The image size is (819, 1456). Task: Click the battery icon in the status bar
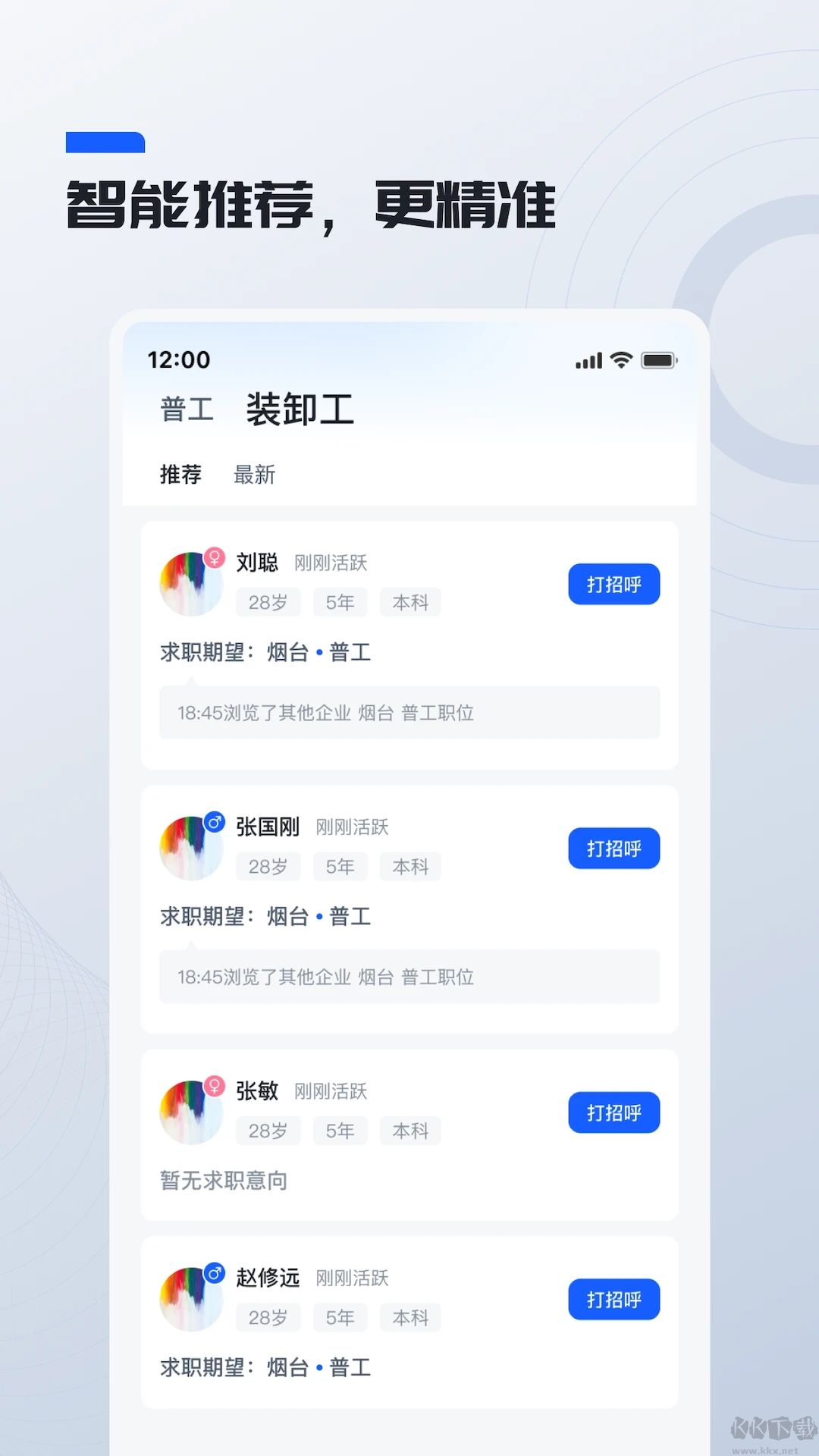click(x=659, y=360)
